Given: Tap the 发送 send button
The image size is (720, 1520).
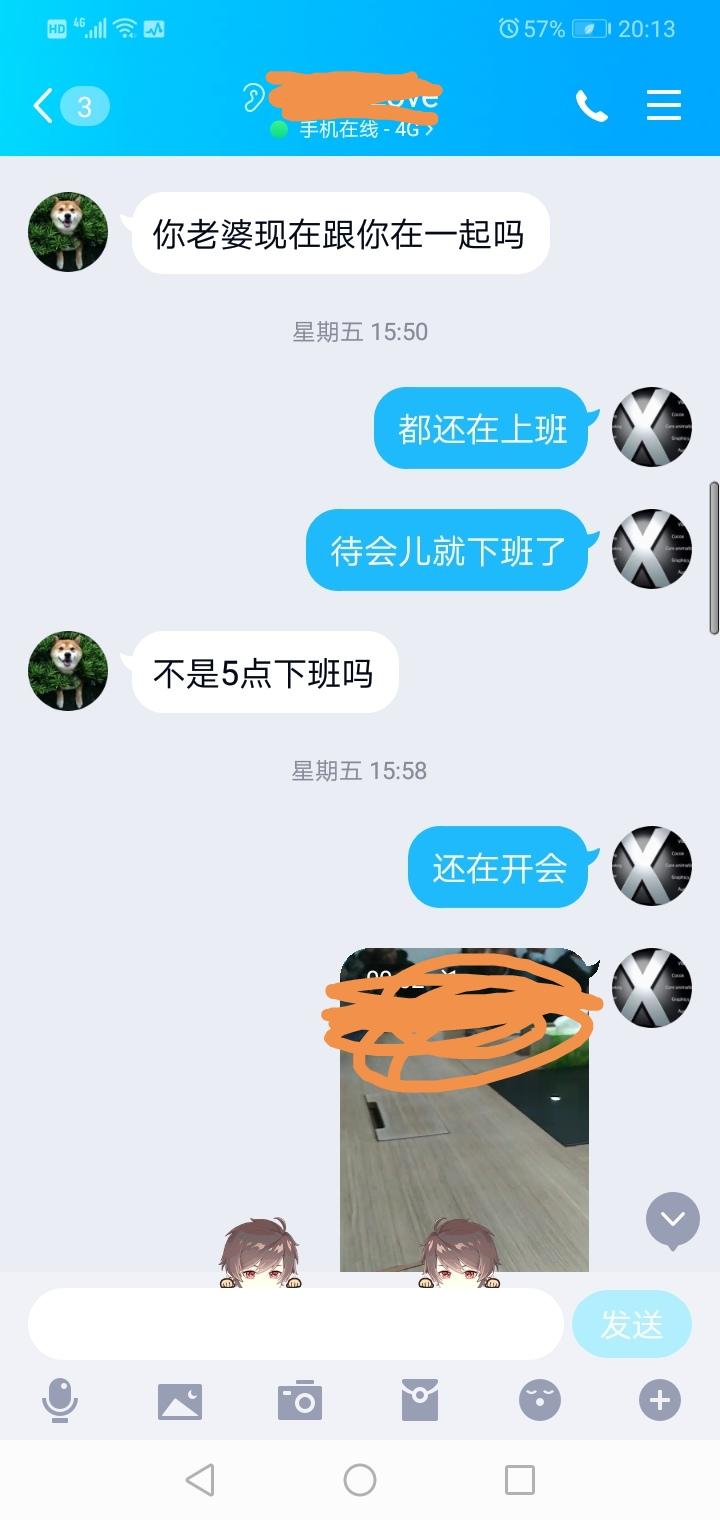Looking at the screenshot, I should coord(631,1324).
